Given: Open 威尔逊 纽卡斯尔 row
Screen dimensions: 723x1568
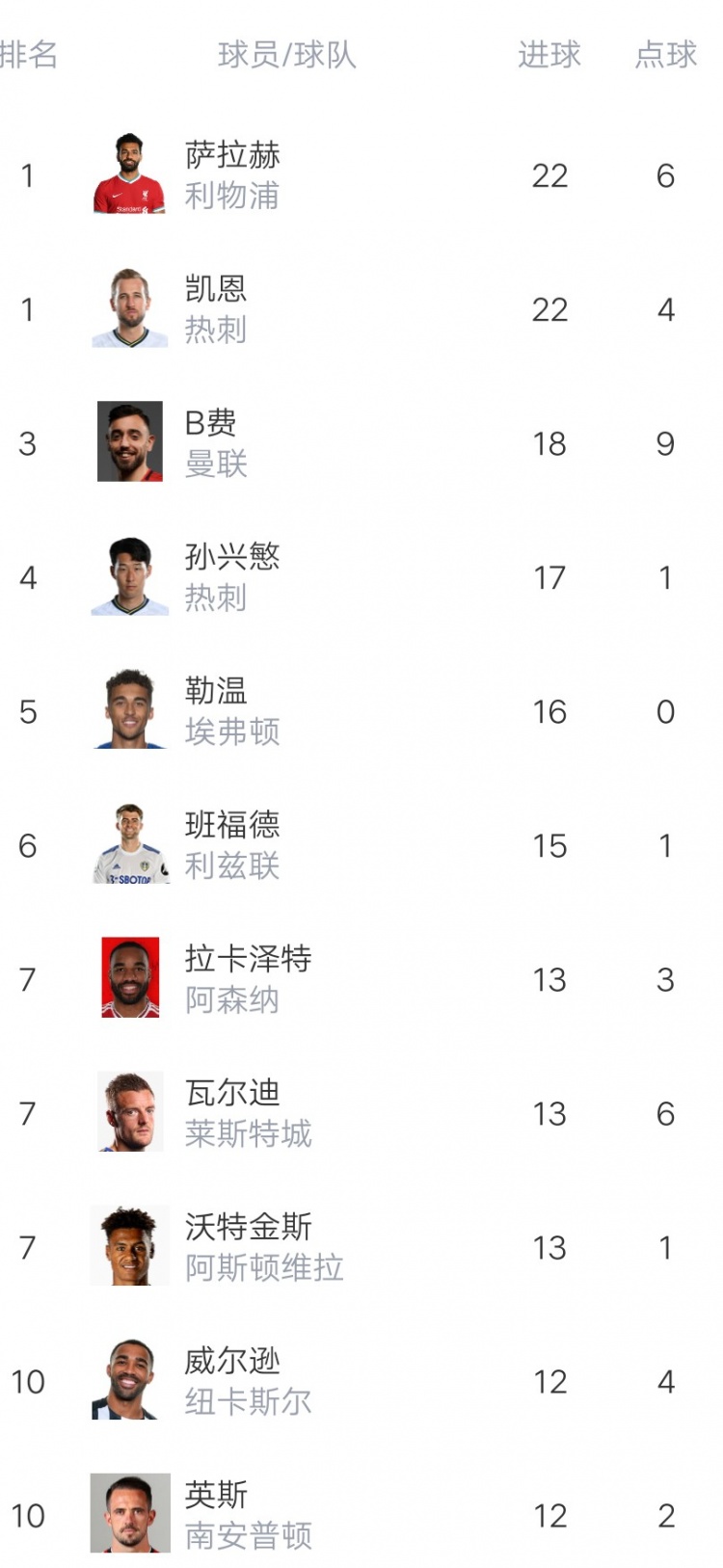Looking at the screenshot, I should tap(361, 1380).
